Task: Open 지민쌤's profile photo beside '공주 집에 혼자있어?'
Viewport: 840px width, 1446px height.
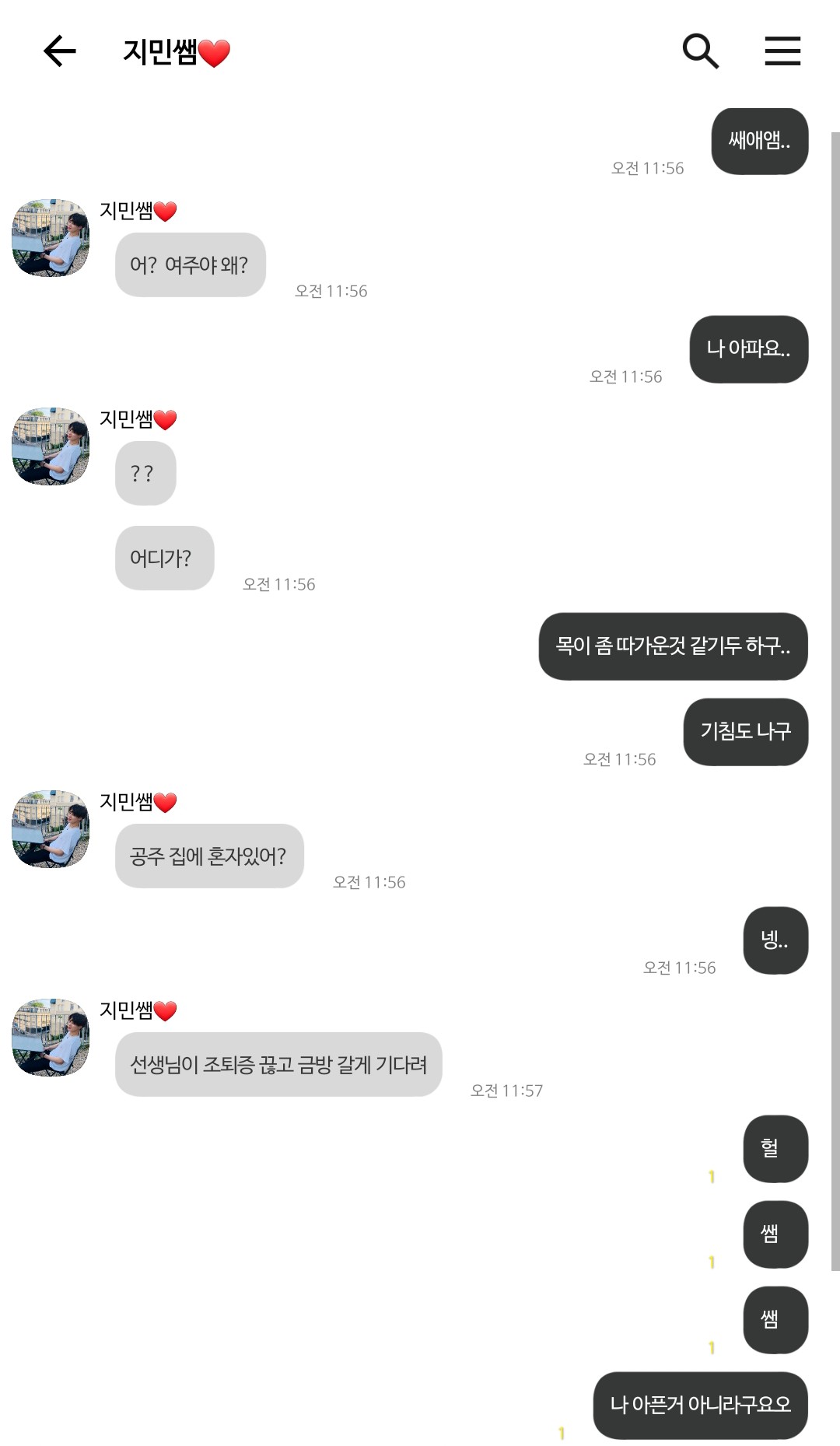Action: click(51, 828)
